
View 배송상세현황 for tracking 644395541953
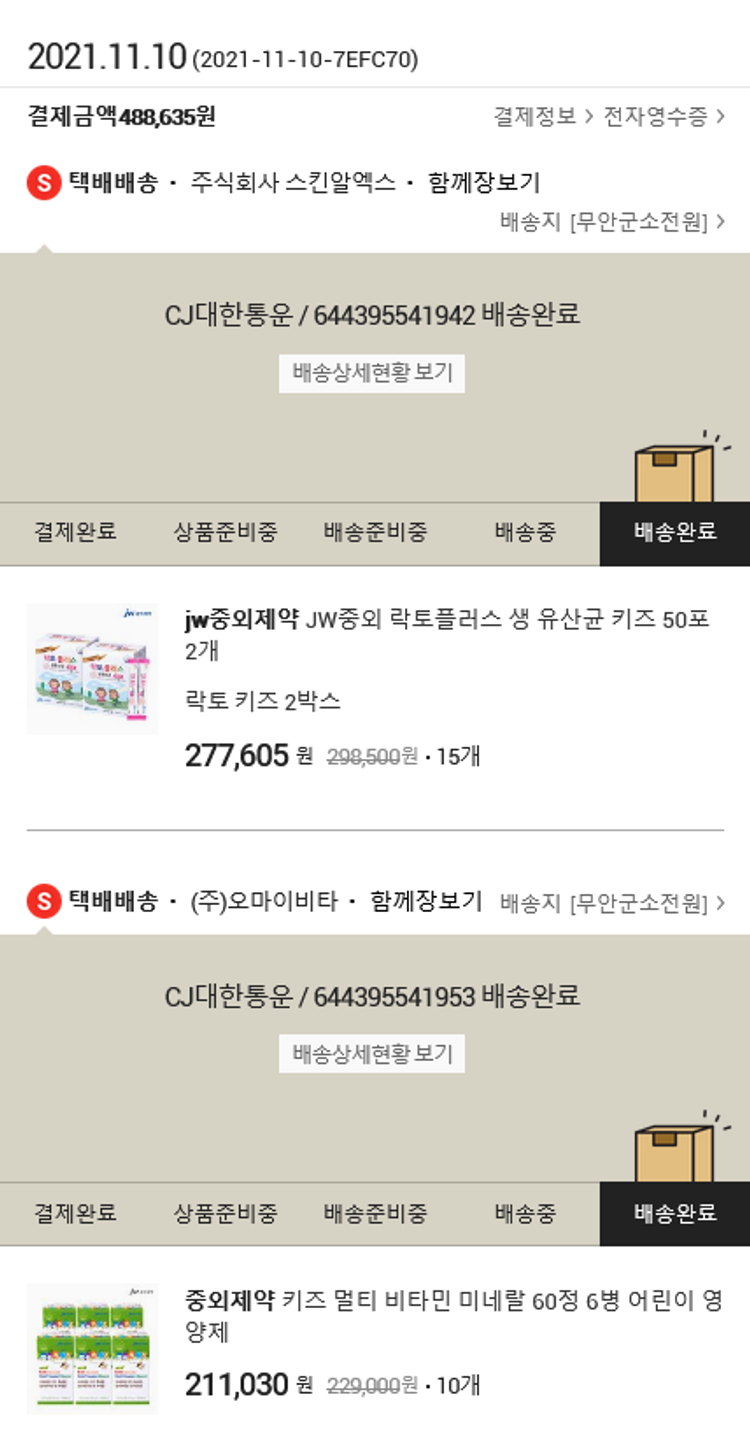click(x=372, y=1054)
